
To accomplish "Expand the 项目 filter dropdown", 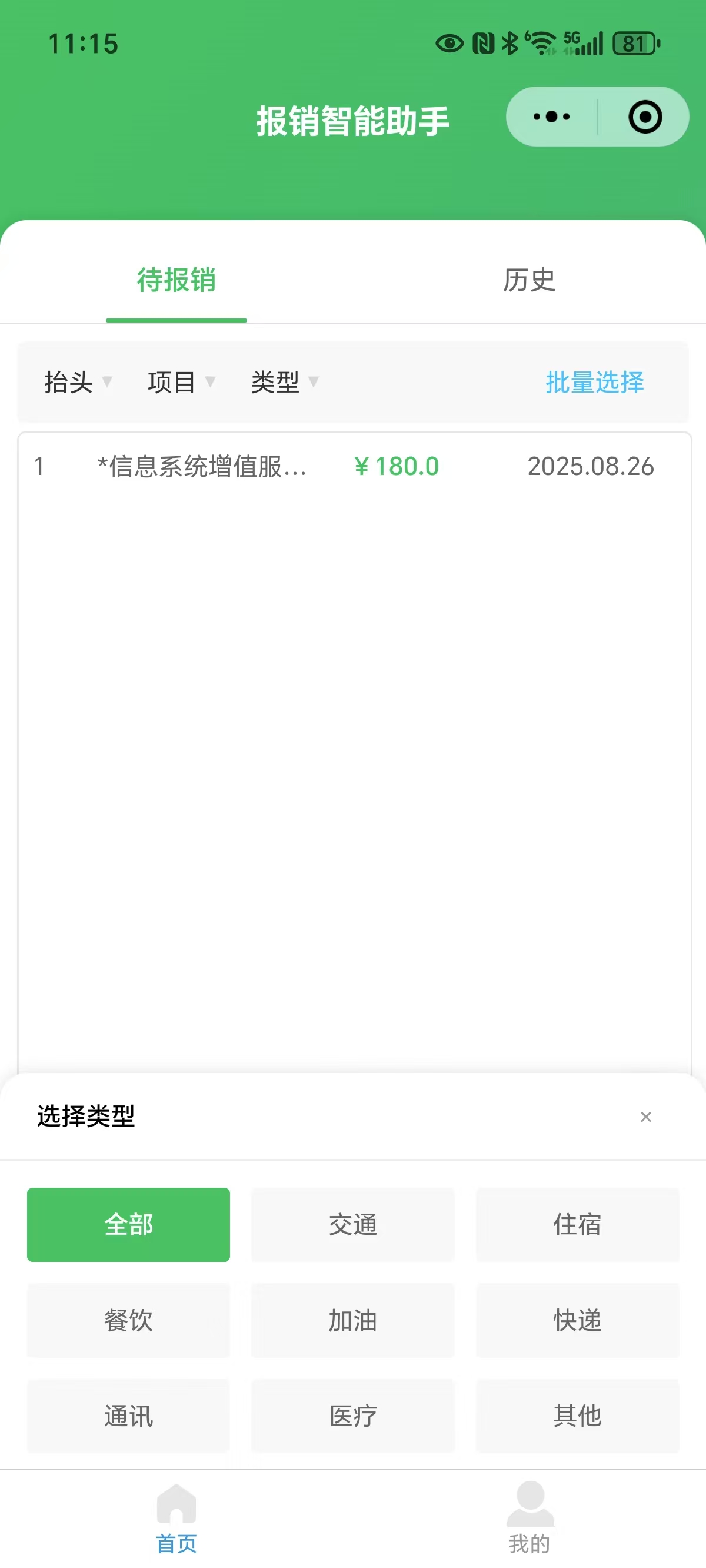I will [181, 382].
